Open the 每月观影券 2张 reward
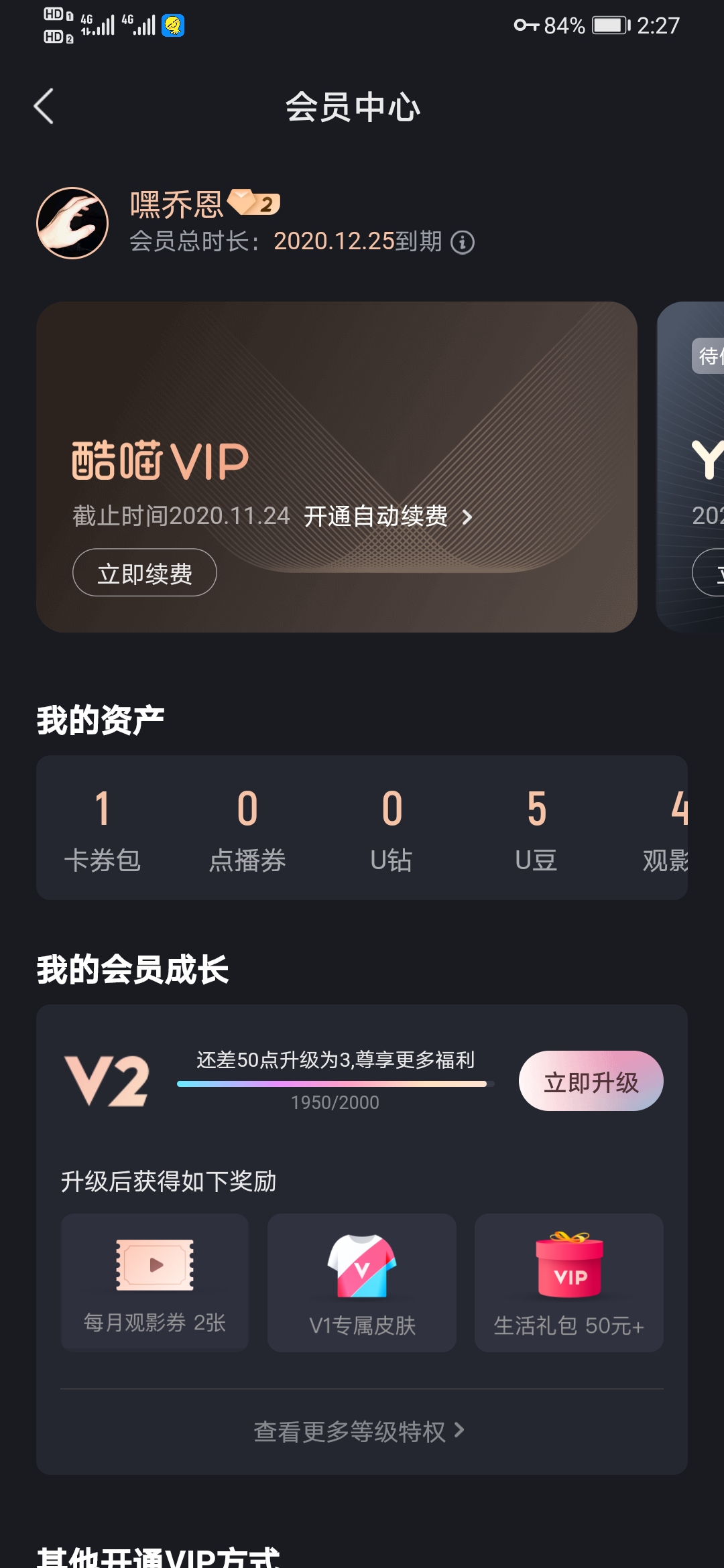 [155, 1282]
